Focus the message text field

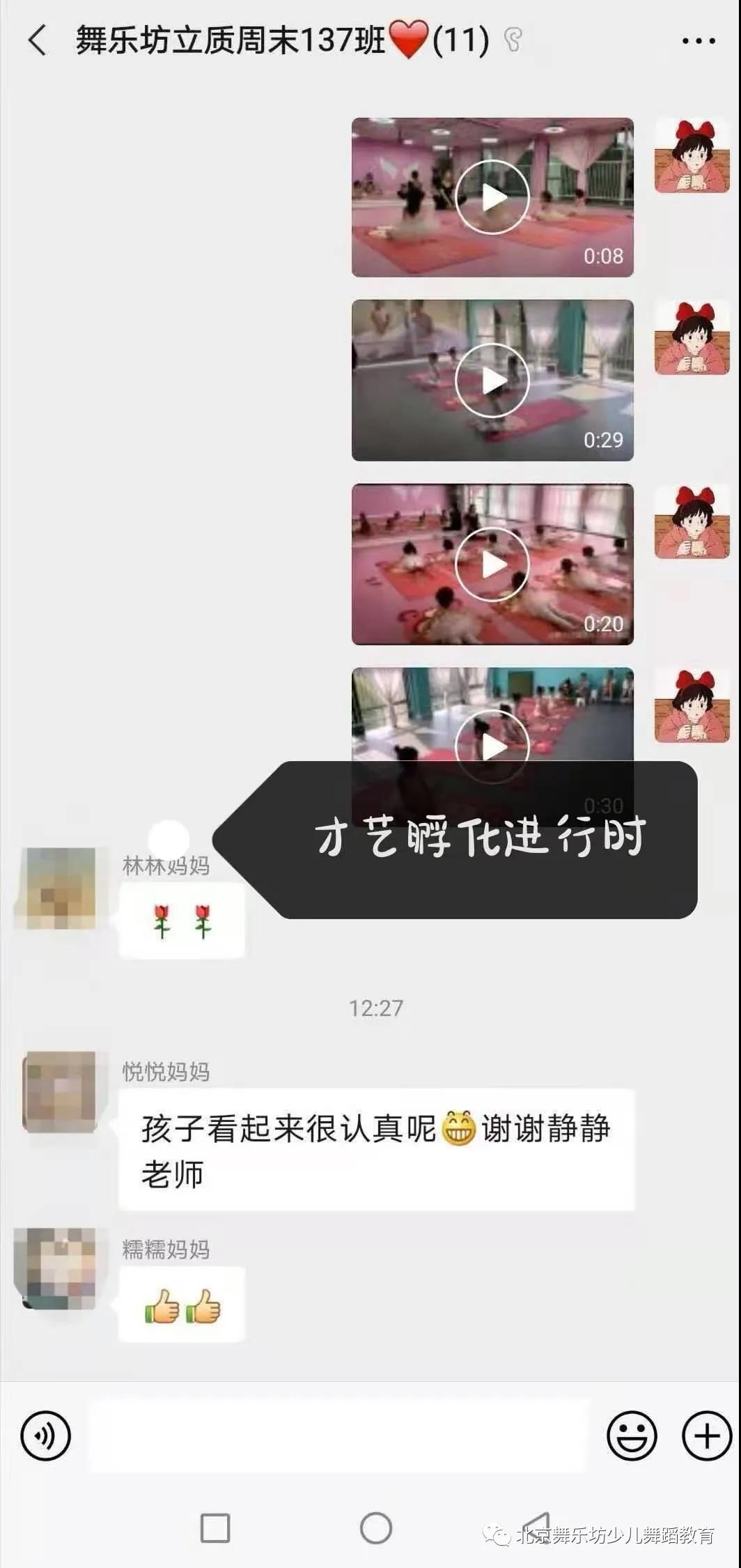pyautogui.click(x=338, y=1436)
